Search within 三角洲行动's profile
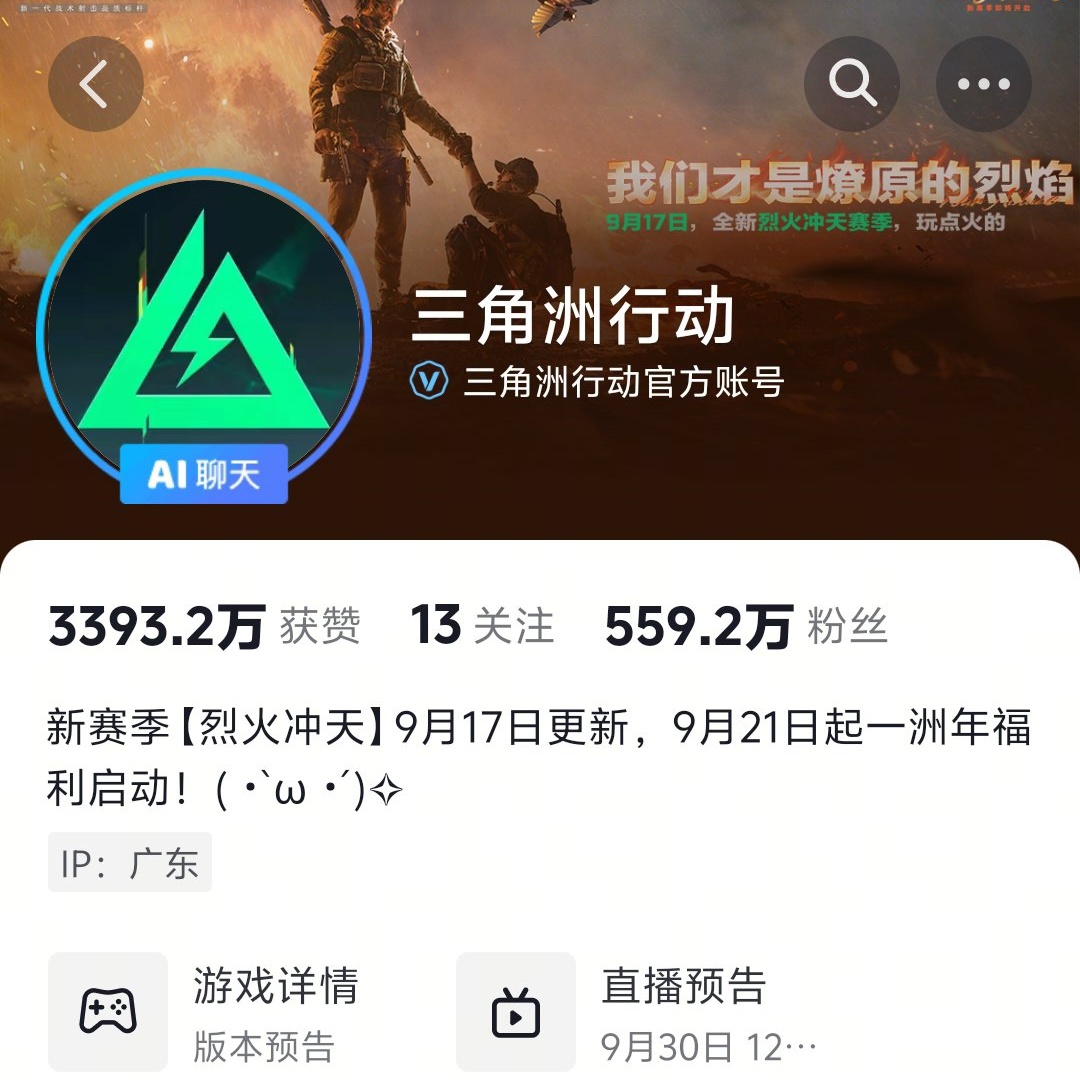Image resolution: width=1080 pixels, height=1080 pixels. [852, 85]
